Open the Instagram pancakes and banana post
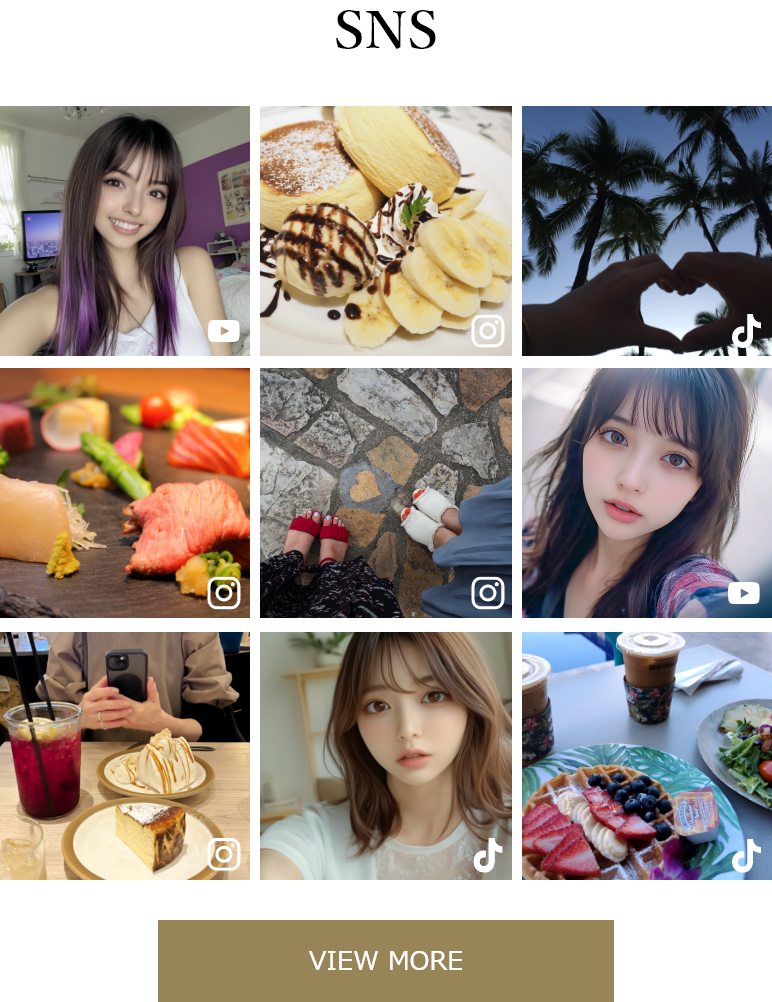Image resolution: width=772 pixels, height=1002 pixels. click(385, 231)
